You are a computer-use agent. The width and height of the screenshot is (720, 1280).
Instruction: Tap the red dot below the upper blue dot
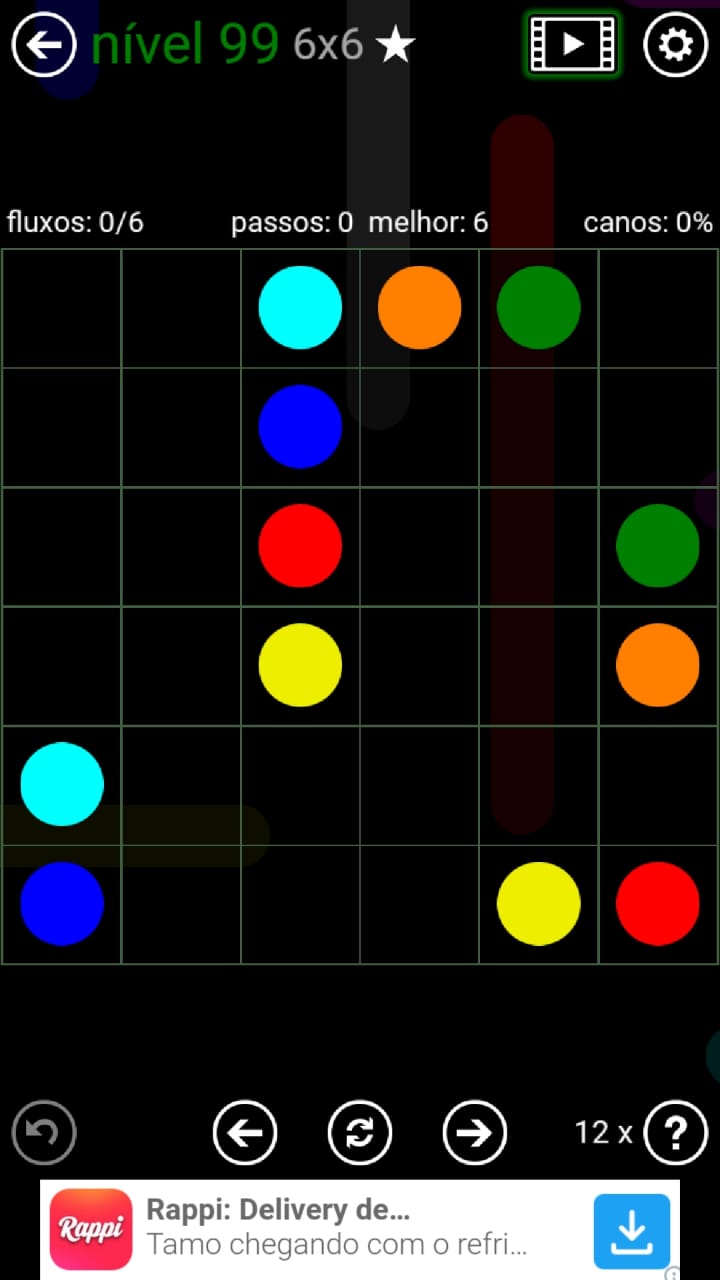[300, 546]
